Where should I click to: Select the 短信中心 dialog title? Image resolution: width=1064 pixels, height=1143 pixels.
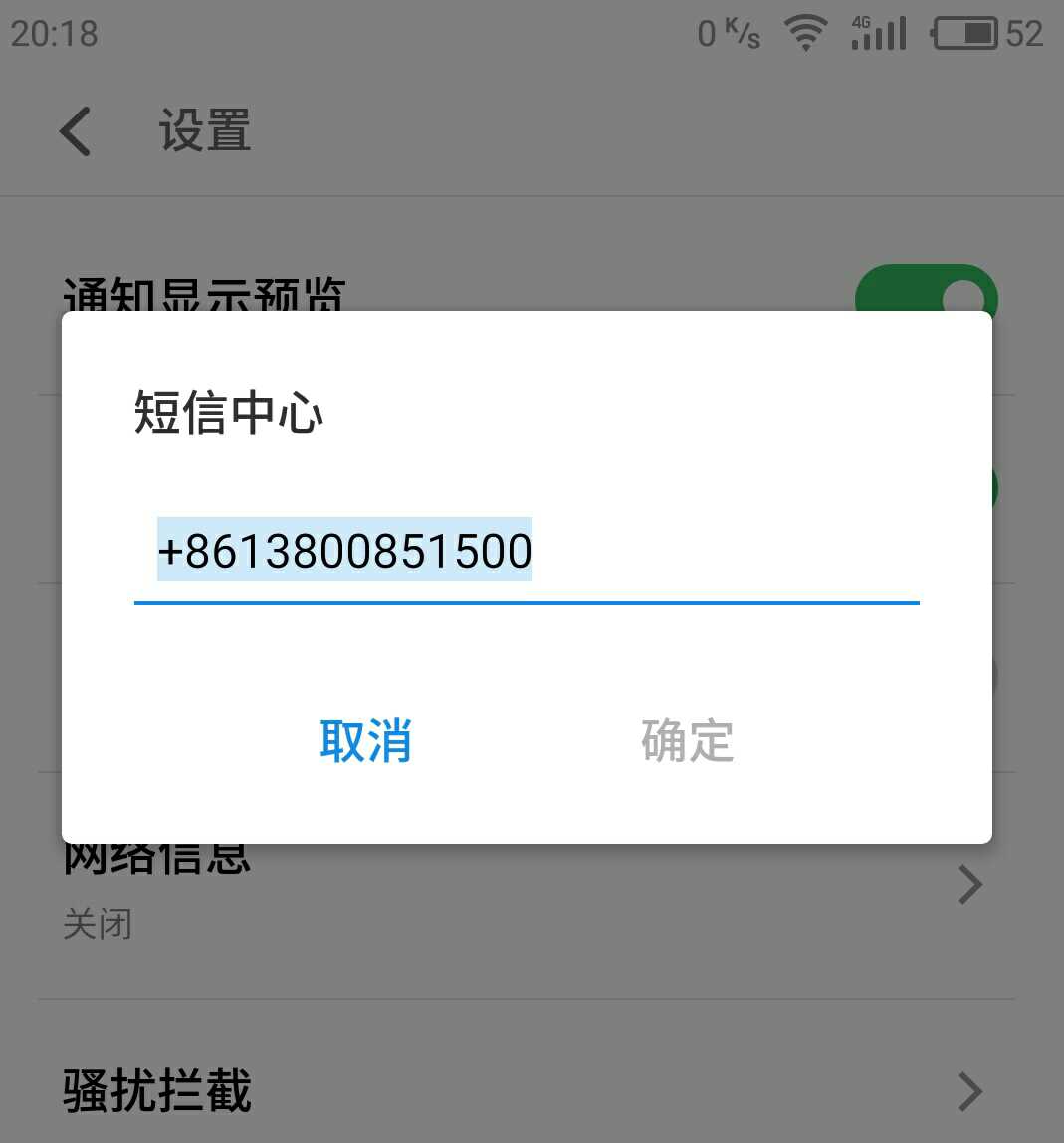point(227,416)
